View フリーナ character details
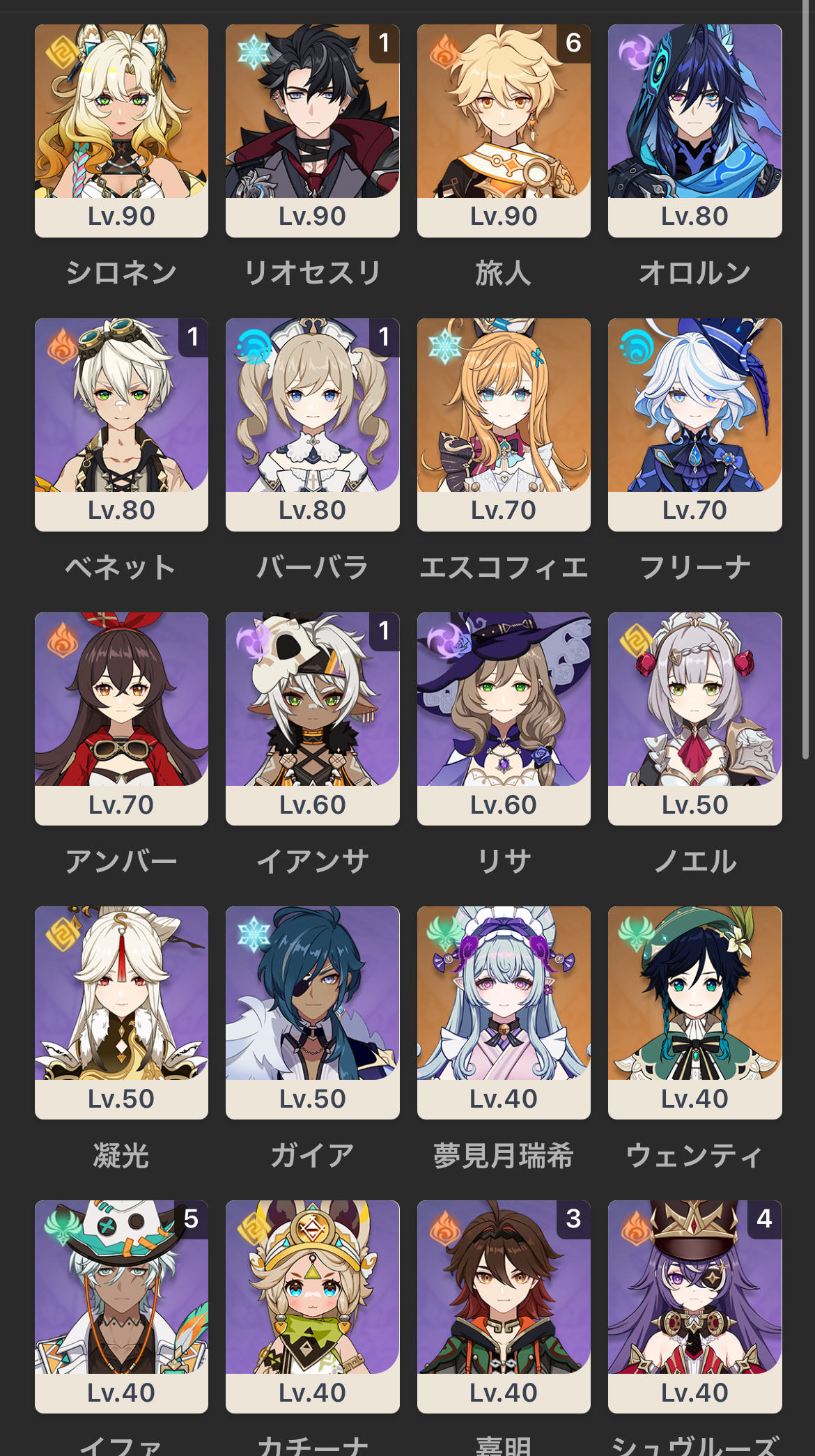The image size is (815, 1456). [x=694, y=425]
